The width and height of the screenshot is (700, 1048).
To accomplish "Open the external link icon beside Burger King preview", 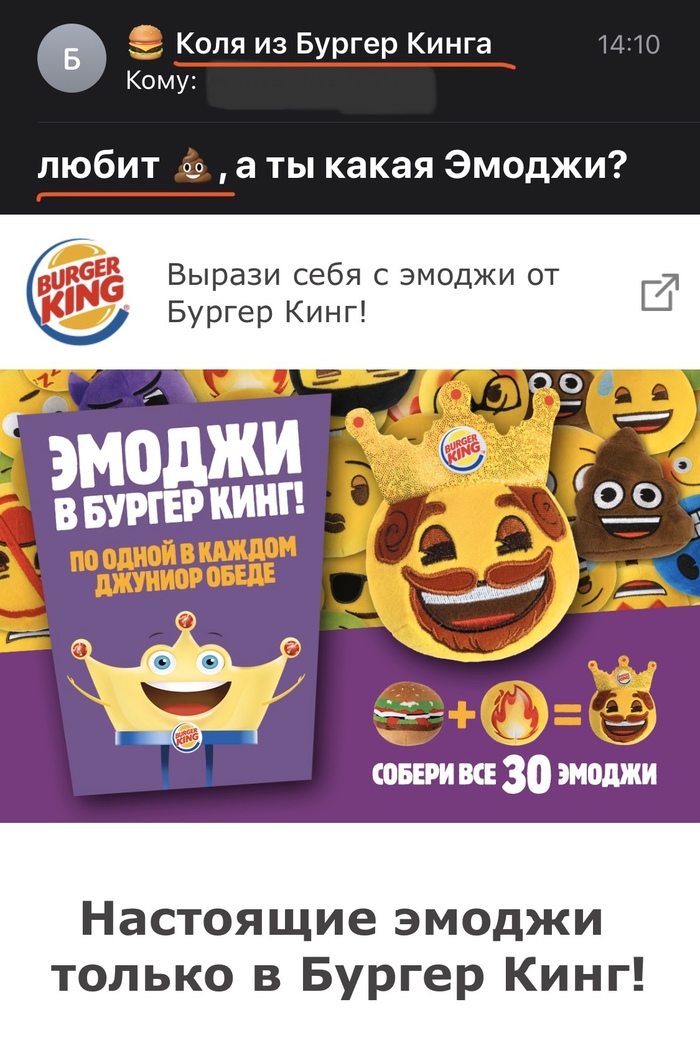I will pyautogui.click(x=659, y=292).
